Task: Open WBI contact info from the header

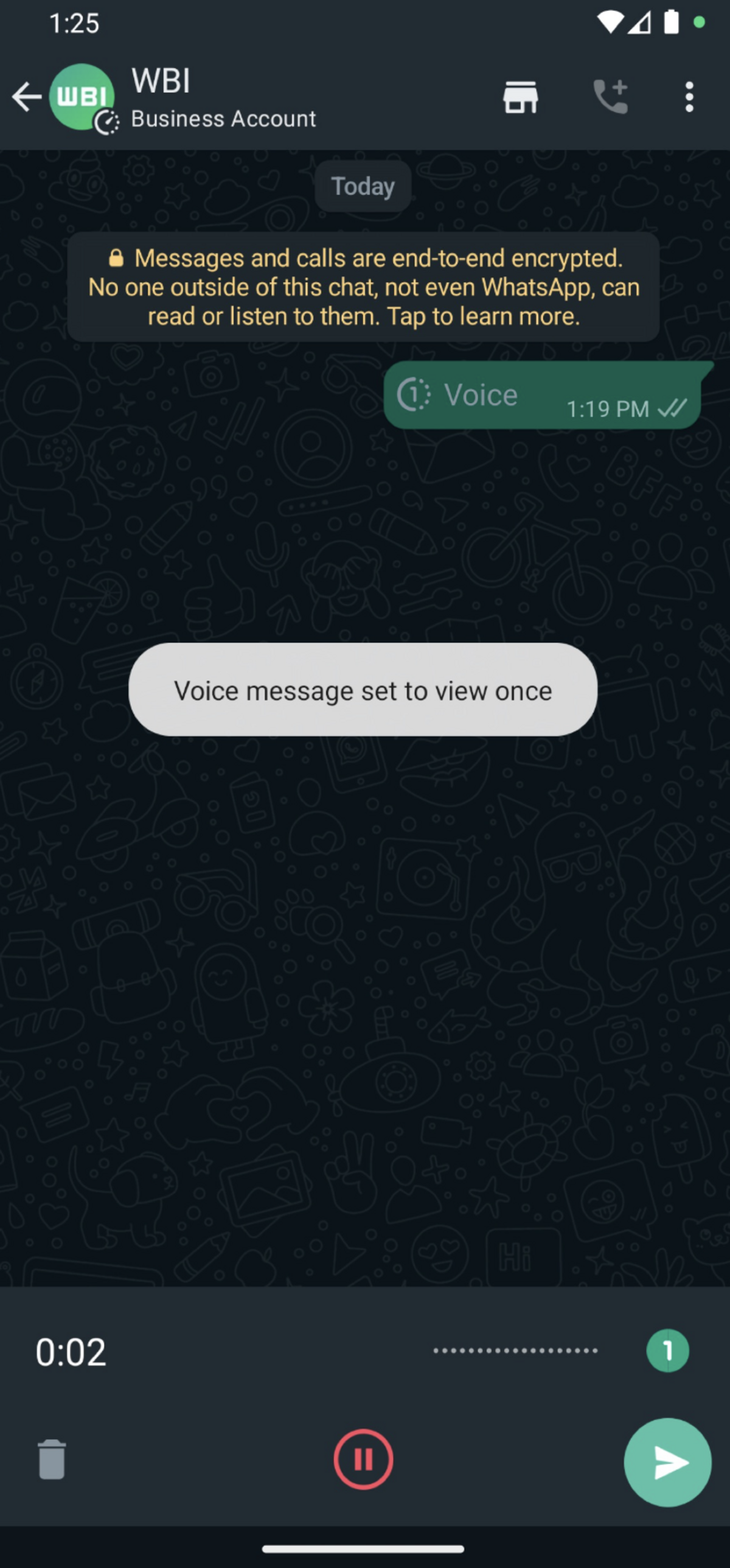Action: click(x=223, y=97)
